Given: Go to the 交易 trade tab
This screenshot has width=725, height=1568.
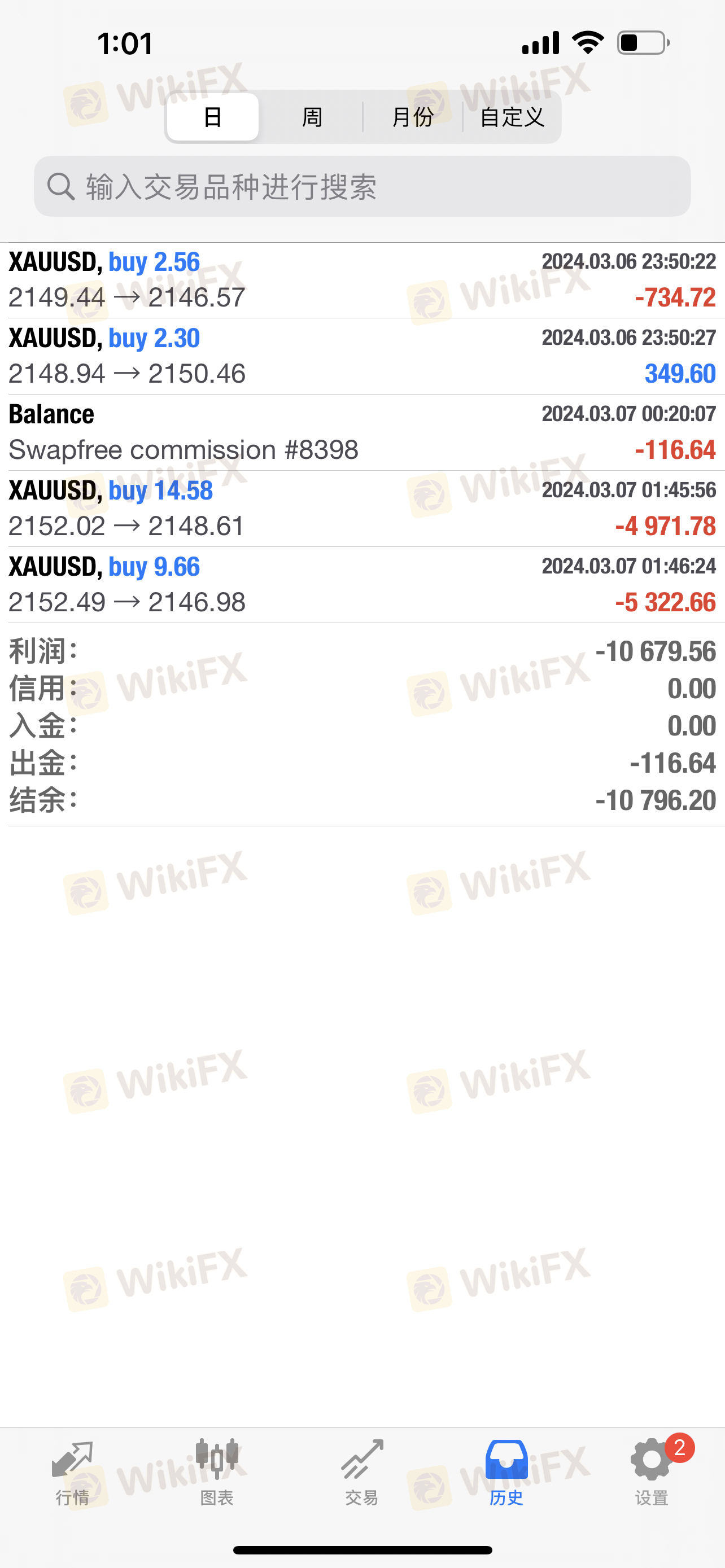Looking at the screenshot, I should (x=362, y=1473).
